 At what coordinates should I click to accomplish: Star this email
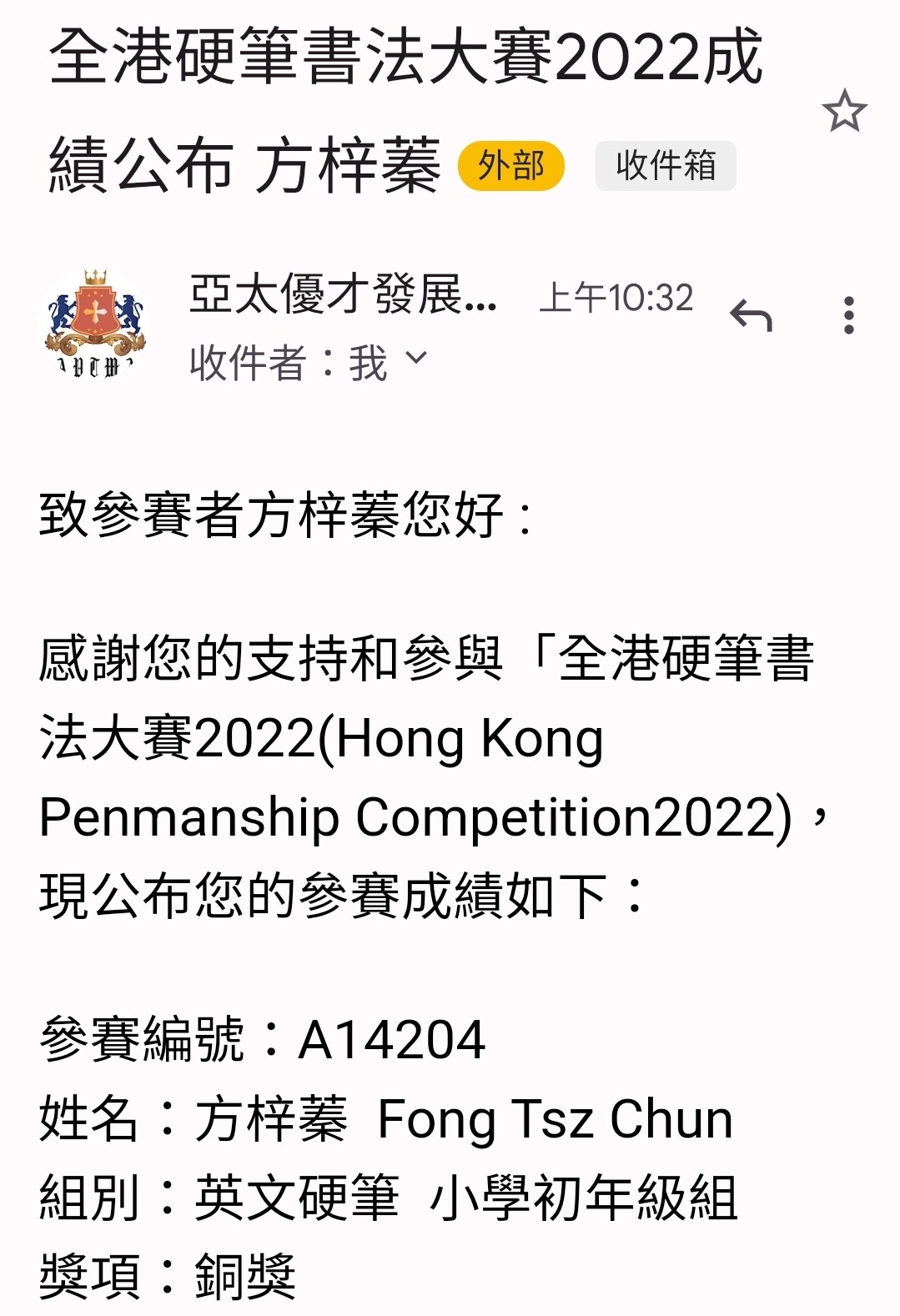pos(844,112)
